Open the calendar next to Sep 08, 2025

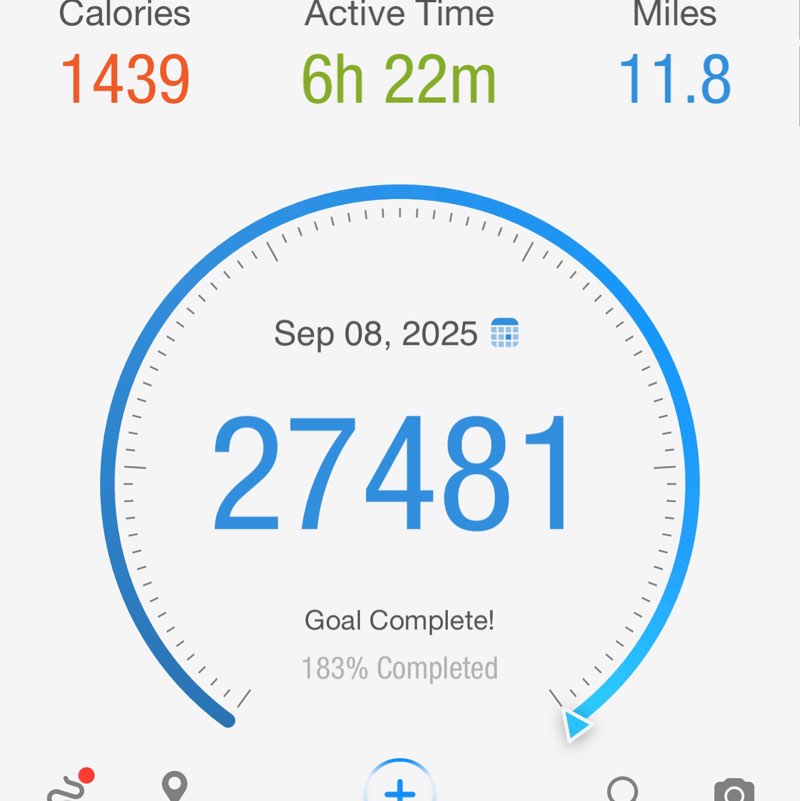[x=505, y=333]
